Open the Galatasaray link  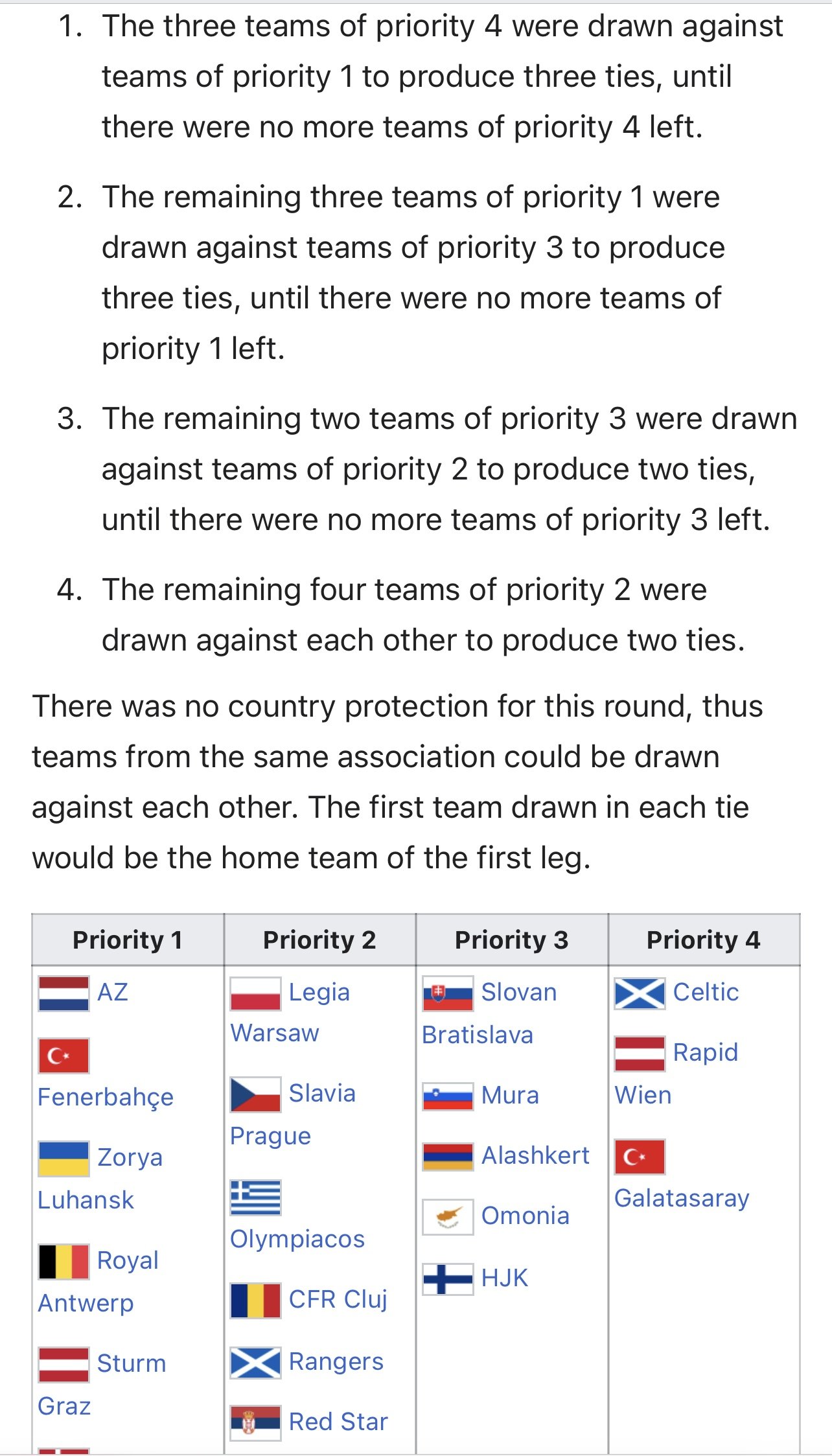682,1198
